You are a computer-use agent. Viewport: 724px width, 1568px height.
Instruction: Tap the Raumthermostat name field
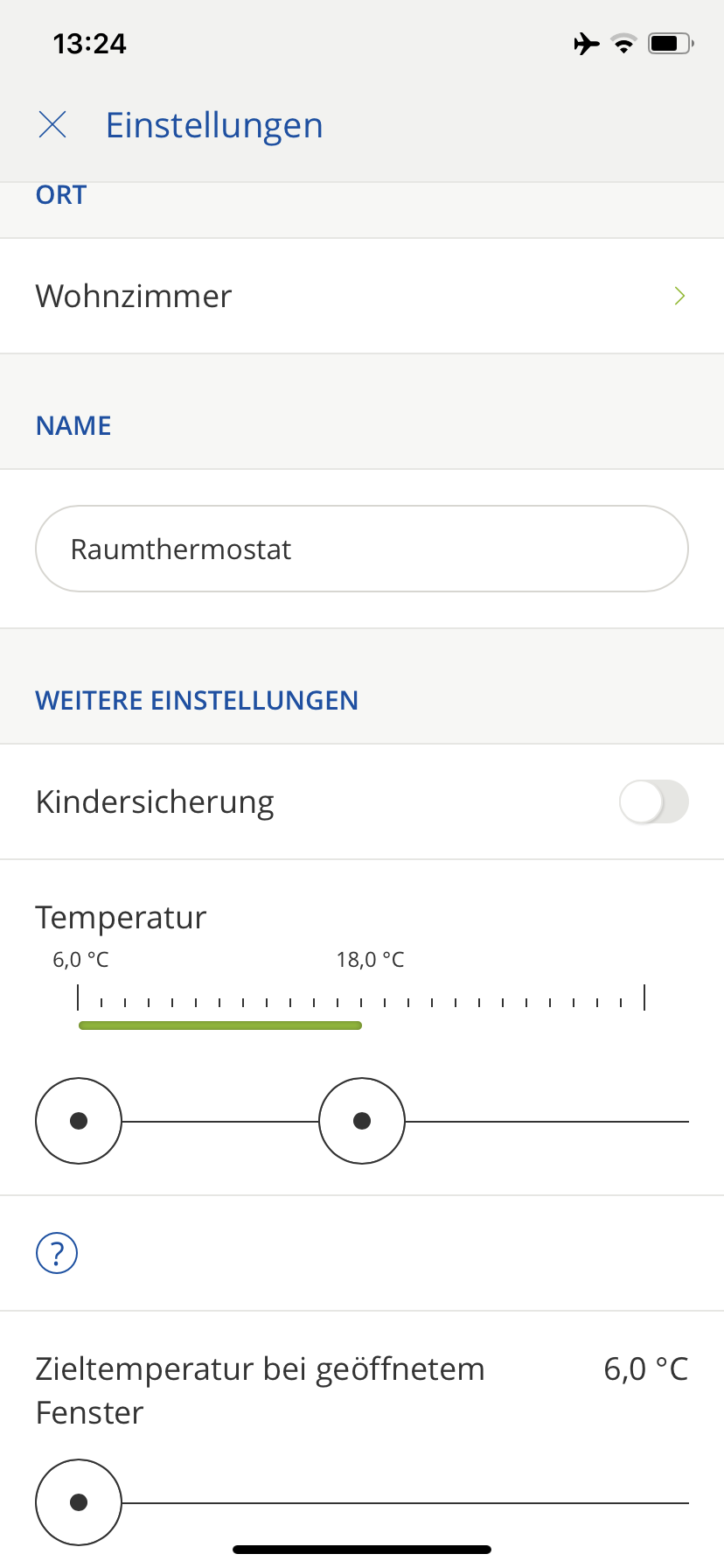[362, 549]
